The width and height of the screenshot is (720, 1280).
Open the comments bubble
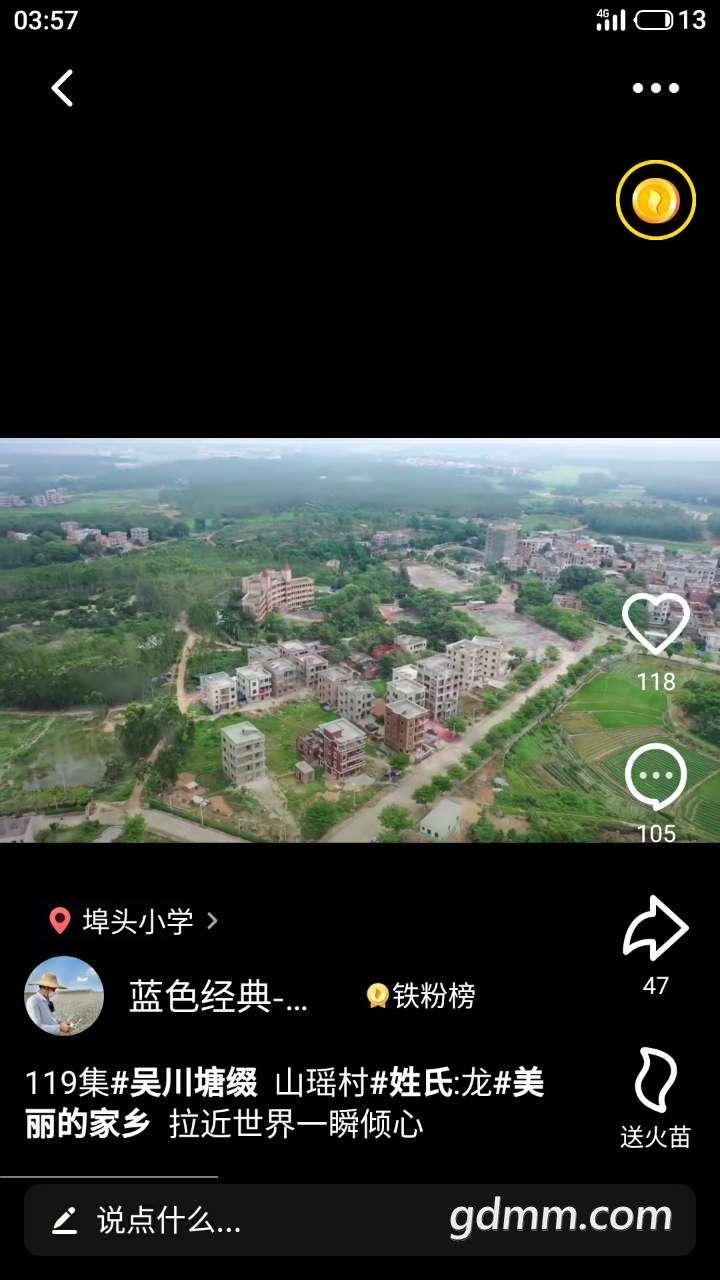click(656, 778)
